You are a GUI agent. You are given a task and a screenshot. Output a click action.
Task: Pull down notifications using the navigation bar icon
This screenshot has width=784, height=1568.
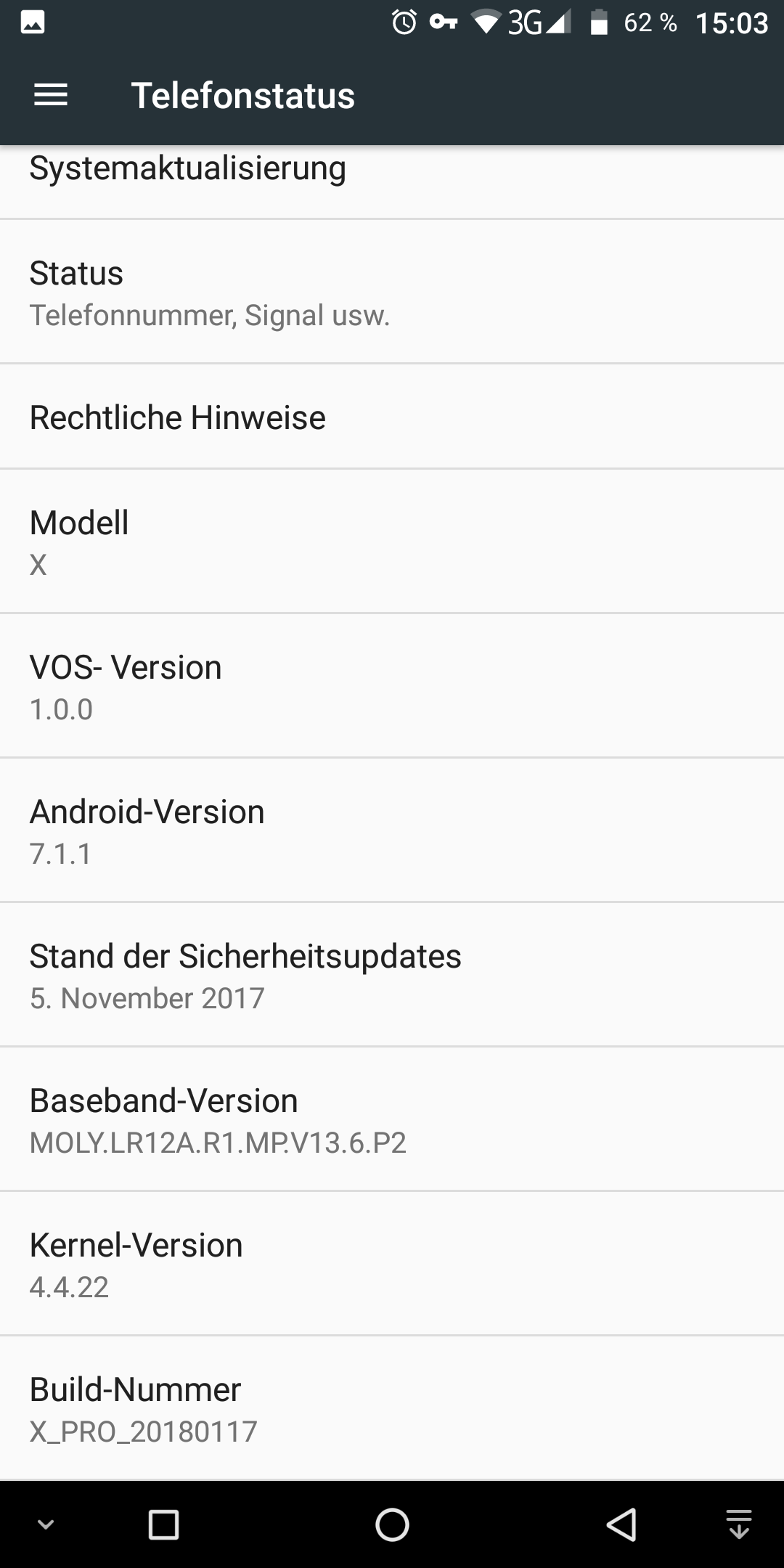click(x=738, y=1524)
